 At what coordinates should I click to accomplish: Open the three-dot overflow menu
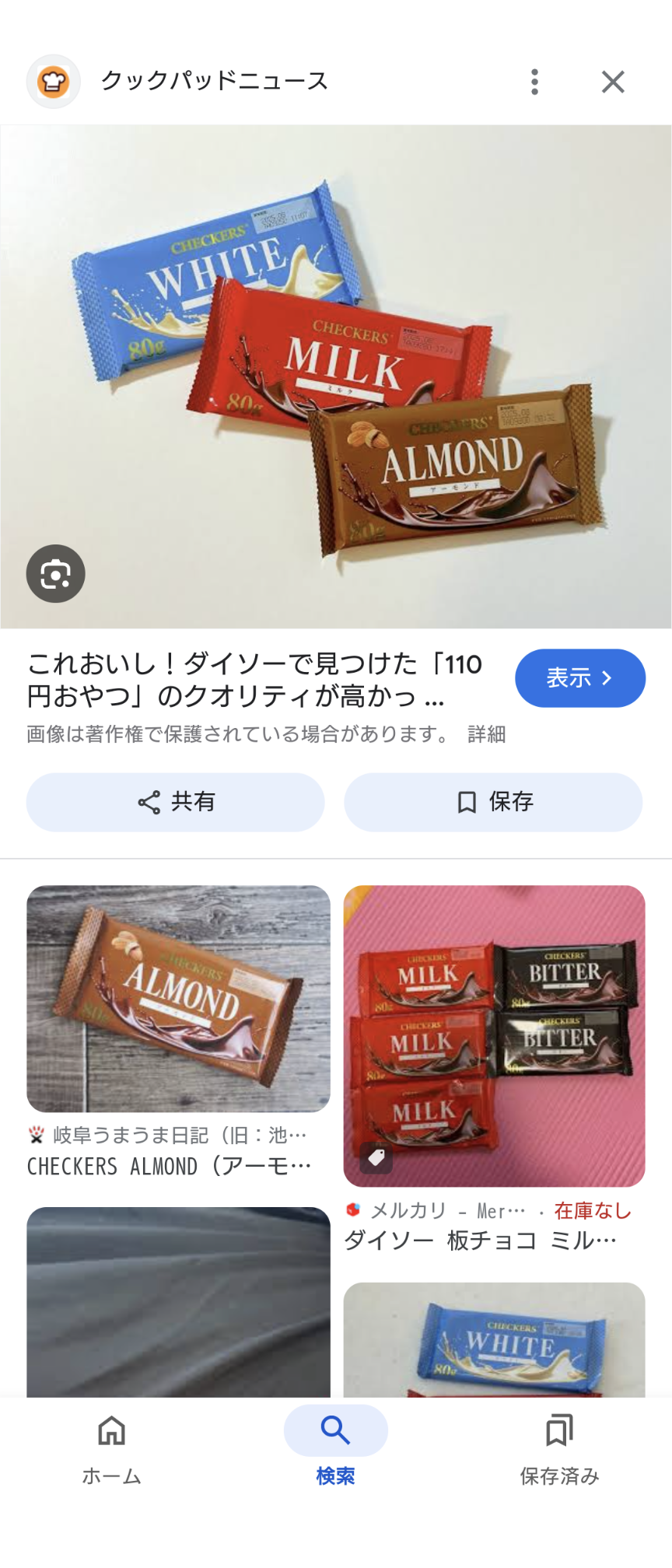point(534,82)
